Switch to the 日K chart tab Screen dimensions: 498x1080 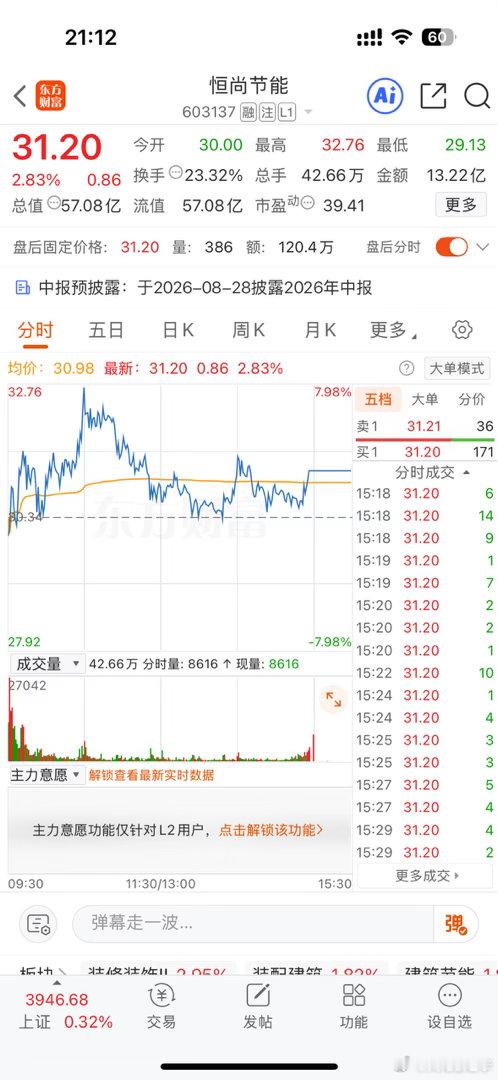[178, 330]
